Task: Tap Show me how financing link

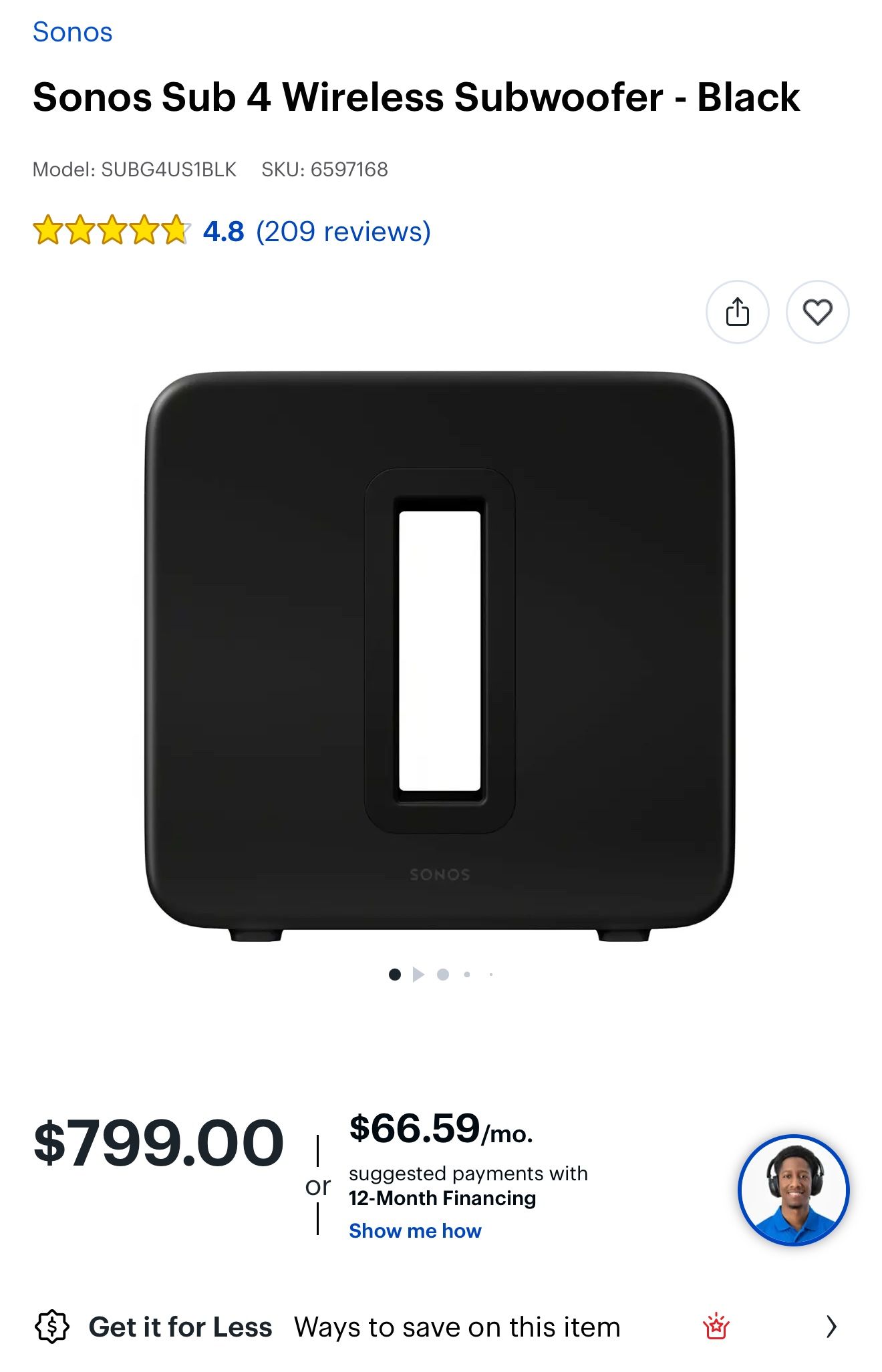Action: coord(415,1230)
